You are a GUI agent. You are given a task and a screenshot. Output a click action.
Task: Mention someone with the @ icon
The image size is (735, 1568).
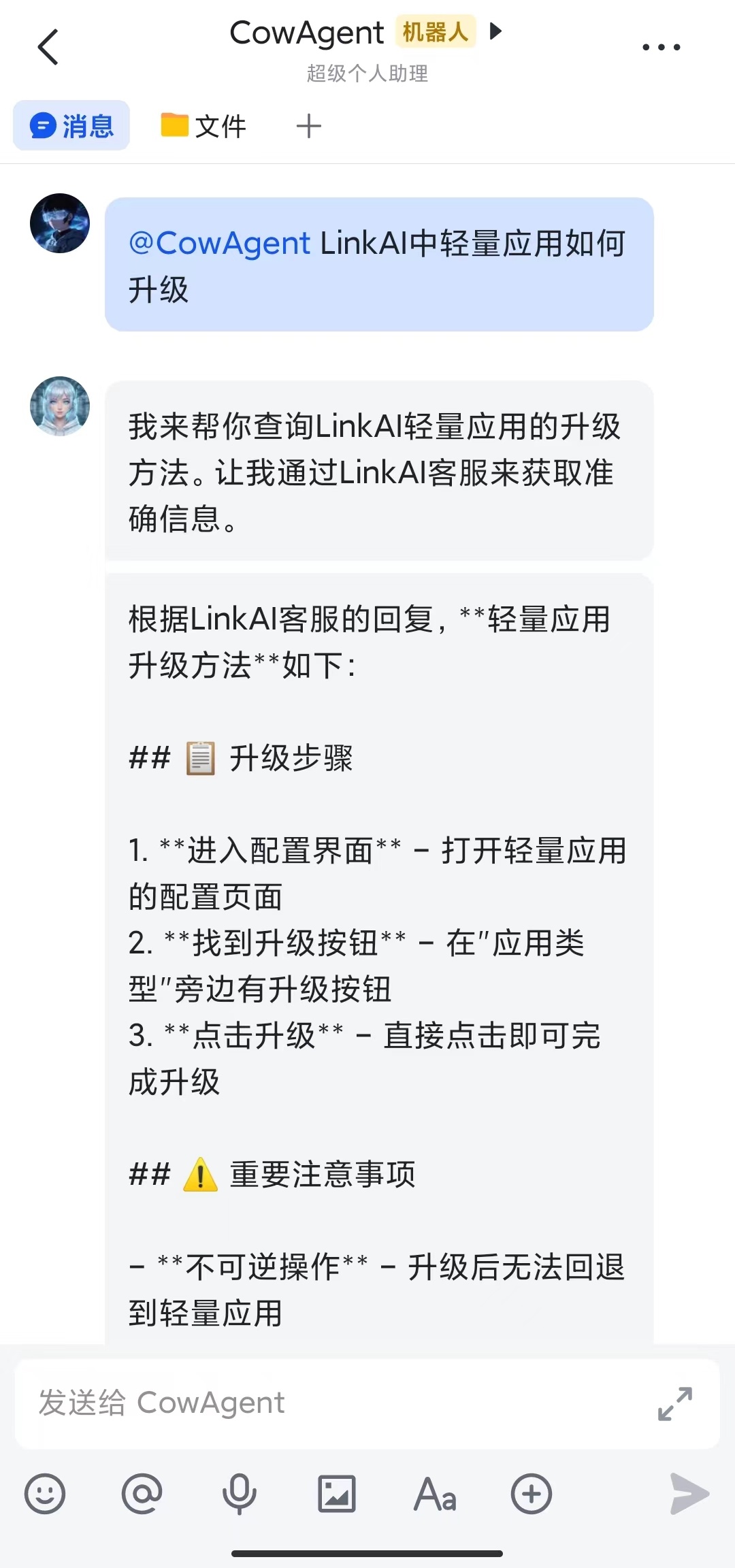(142, 1494)
